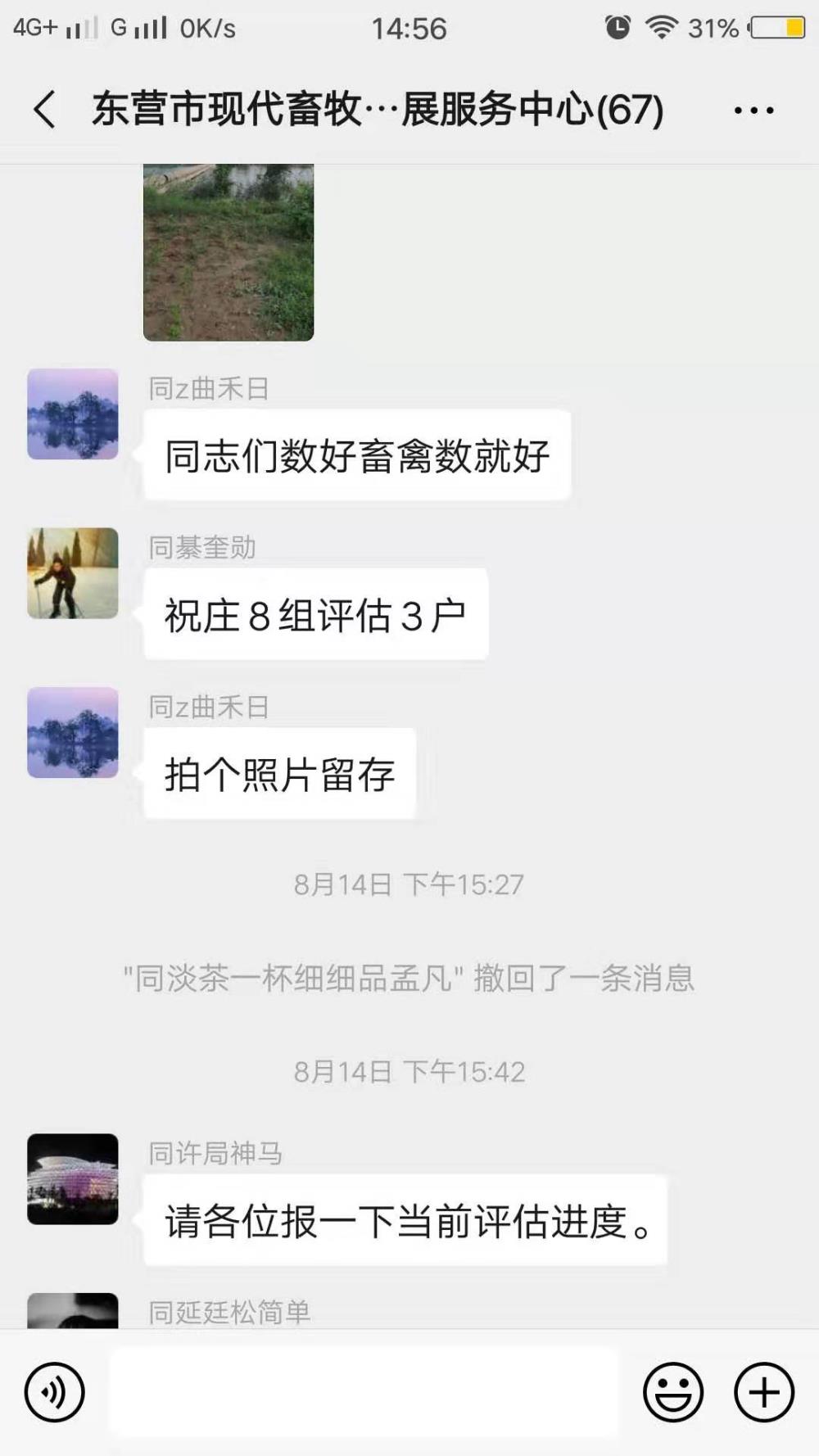Go back from the group chat
Viewport: 819px width, 1456px height.
point(44,110)
